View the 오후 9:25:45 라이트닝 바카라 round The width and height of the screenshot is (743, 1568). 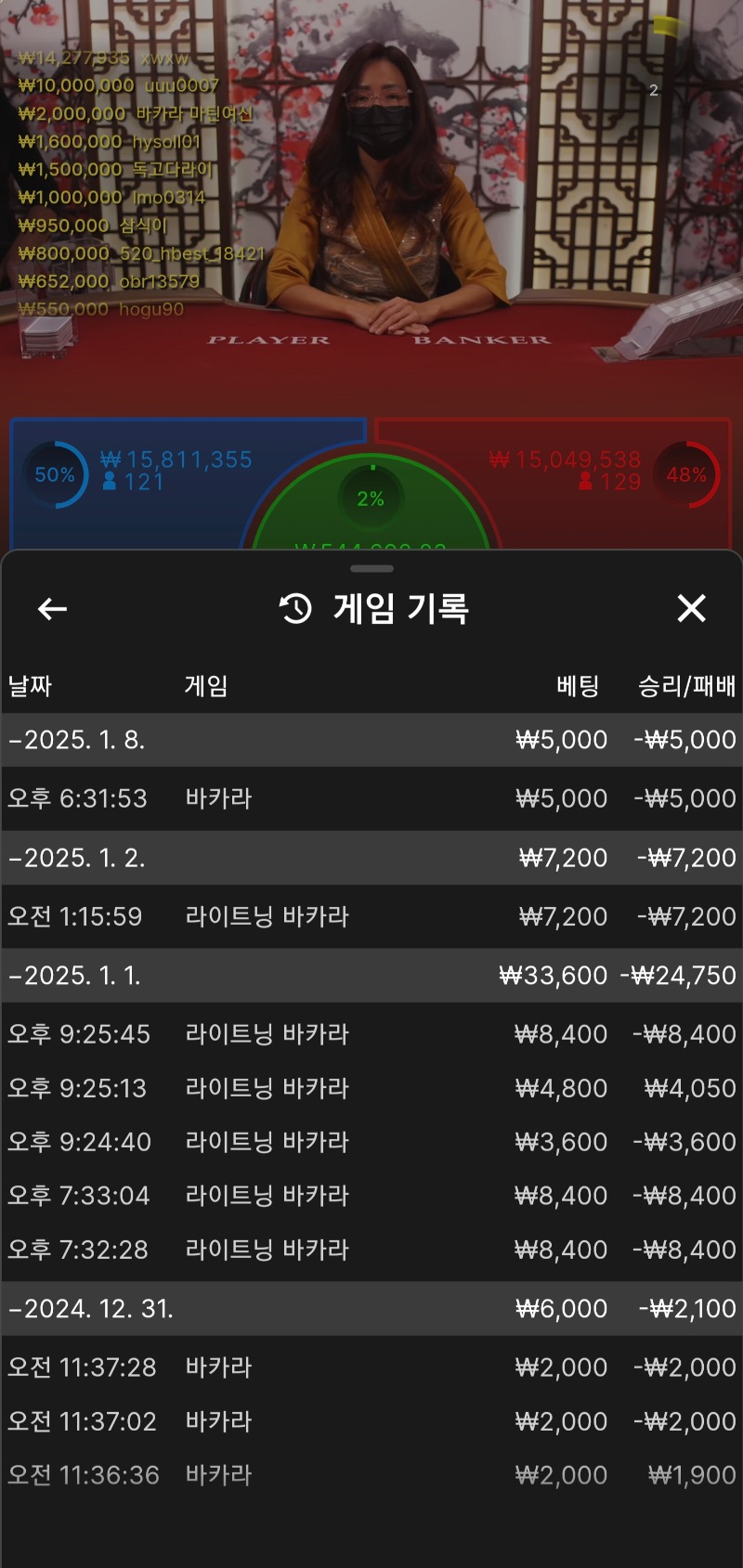371,1034
